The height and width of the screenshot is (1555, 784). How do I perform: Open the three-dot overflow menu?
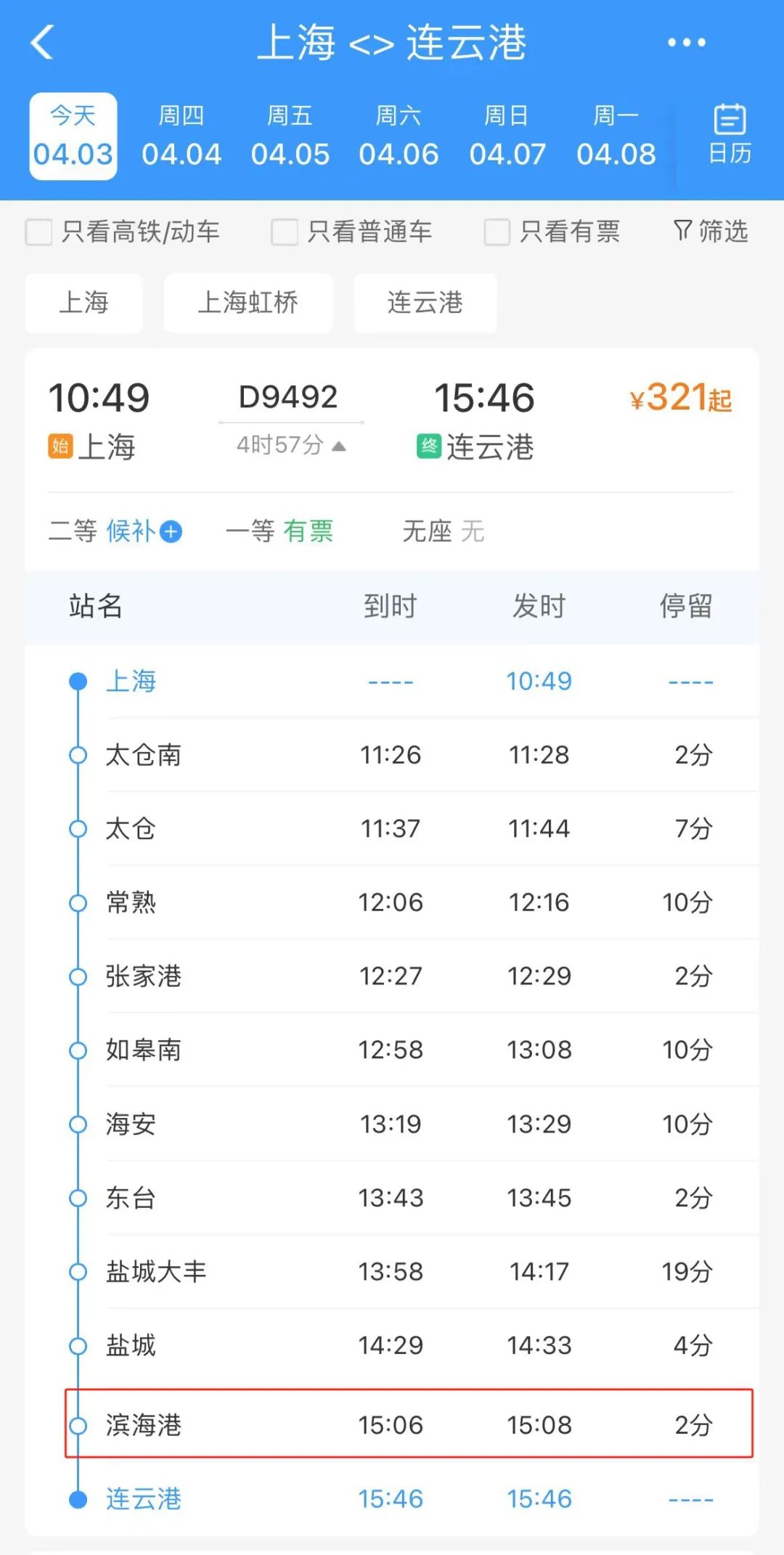point(686,42)
